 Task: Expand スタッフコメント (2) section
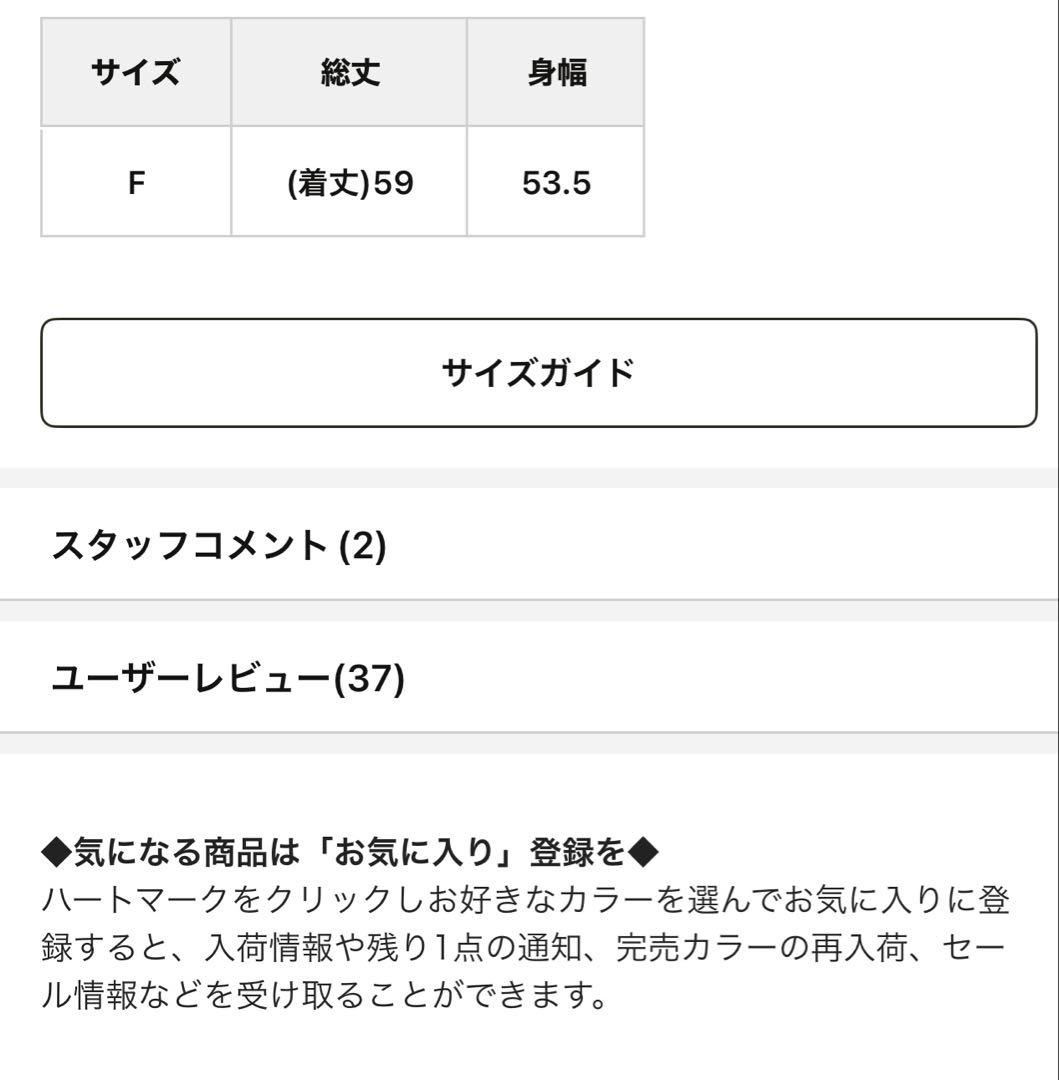[x=218, y=545]
